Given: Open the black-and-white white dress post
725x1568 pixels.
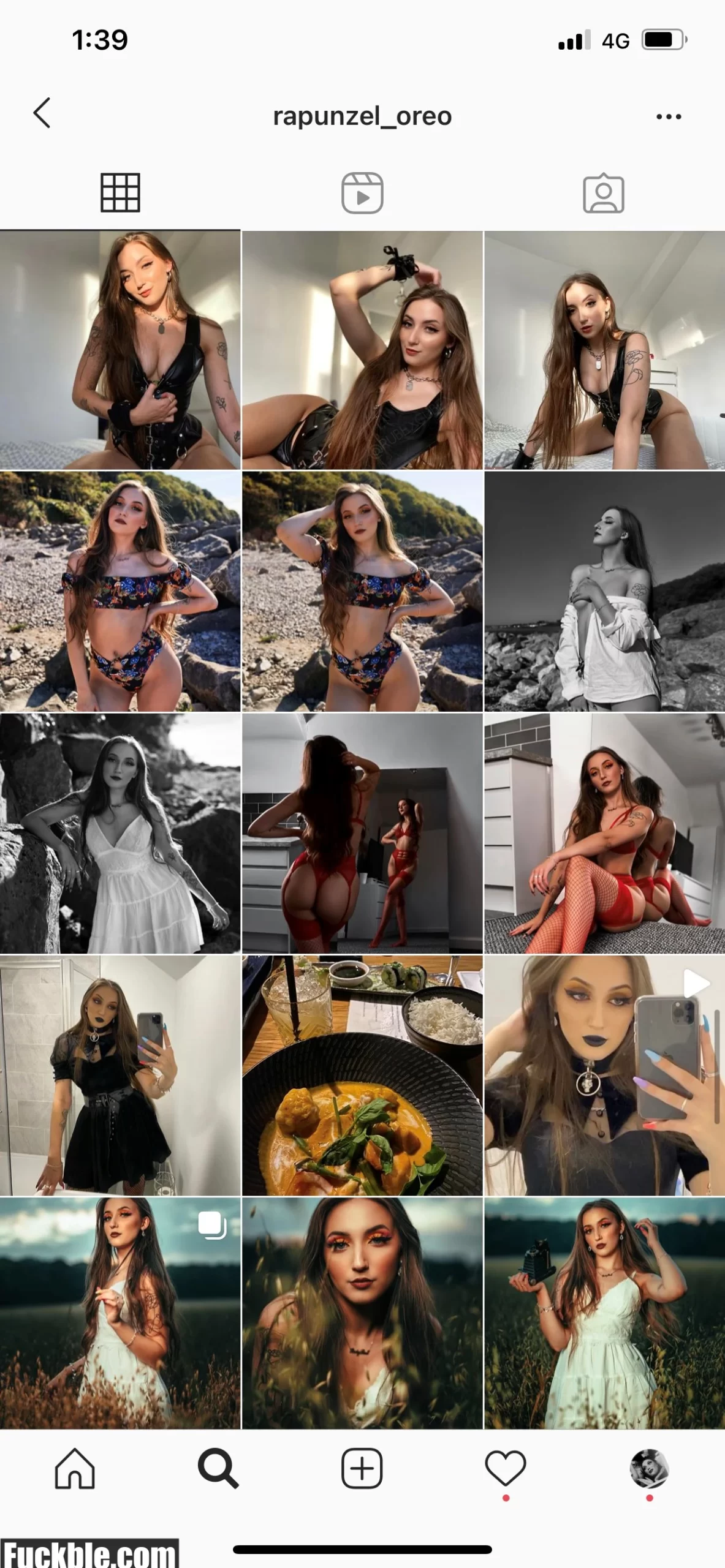Looking at the screenshot, I should pyautogui.click(x=120, y=833).
